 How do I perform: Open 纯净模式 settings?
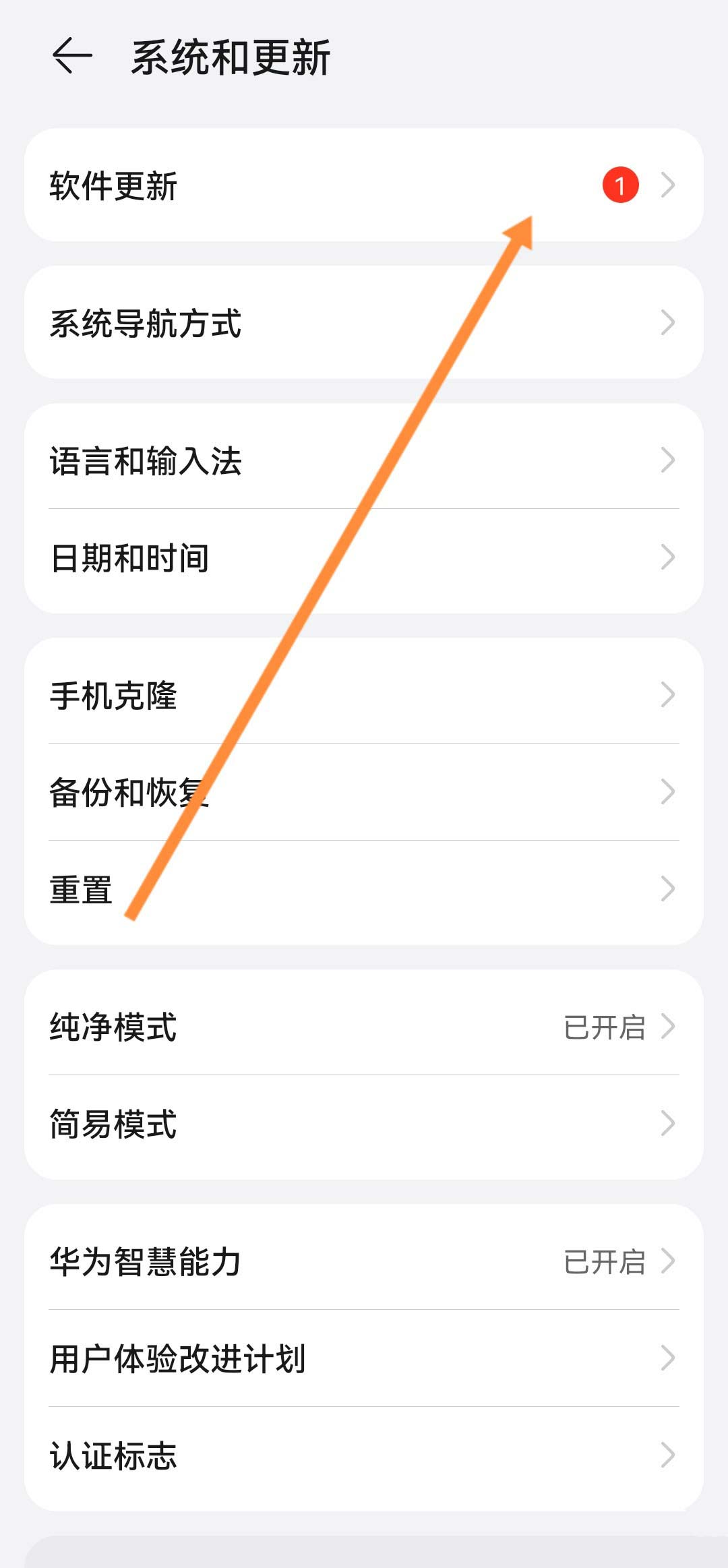click(364, 1026)
